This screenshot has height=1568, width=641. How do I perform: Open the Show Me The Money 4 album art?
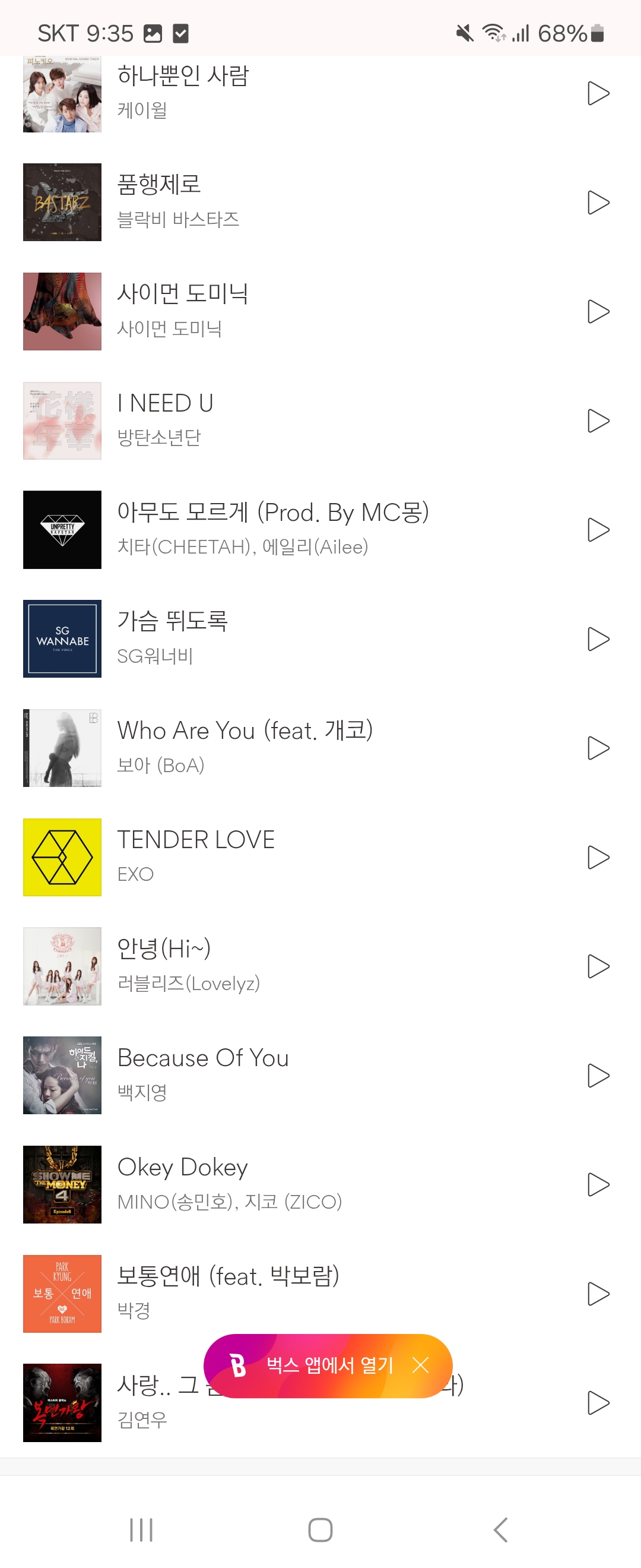[63, 1184]
